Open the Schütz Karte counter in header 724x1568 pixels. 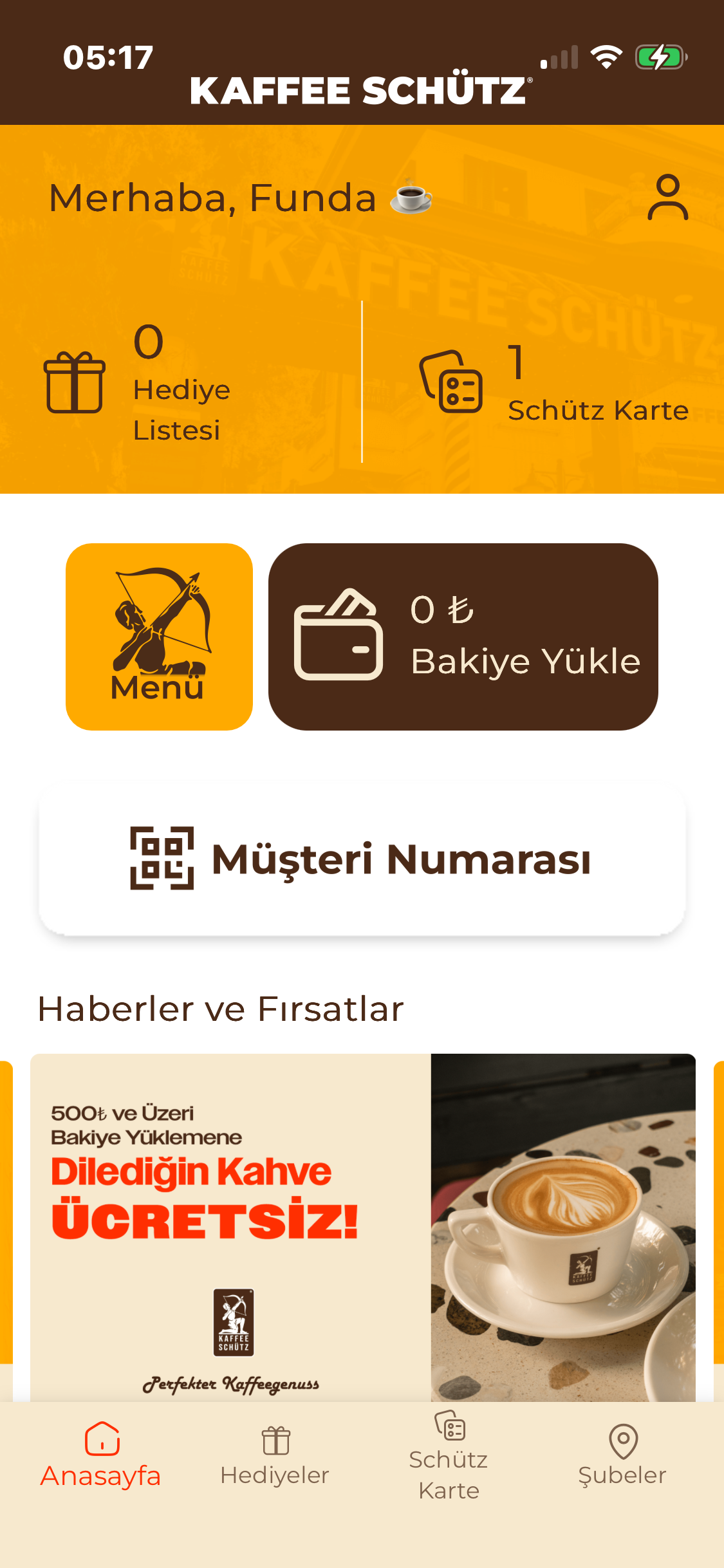click(x=553, y=382)
